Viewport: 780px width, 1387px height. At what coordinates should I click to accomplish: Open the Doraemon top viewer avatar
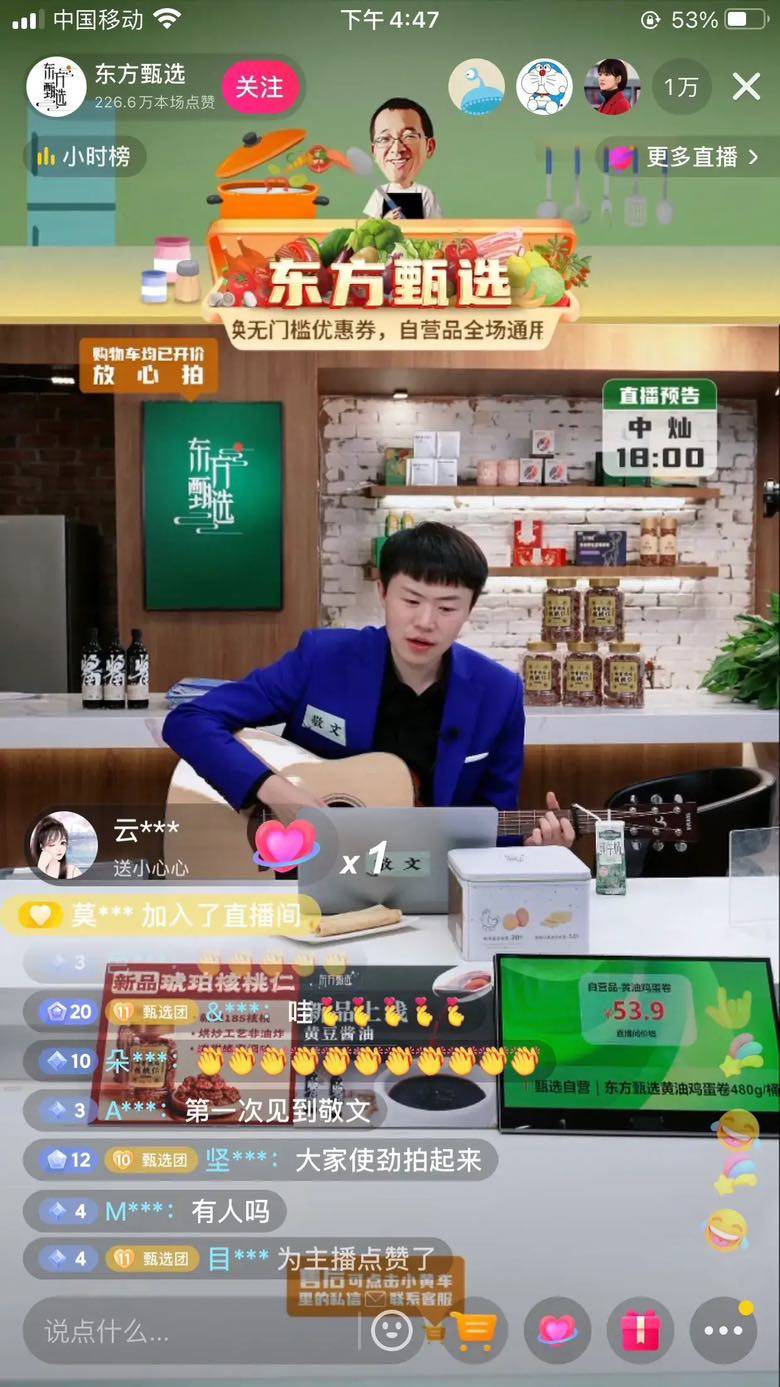[544, 87]
